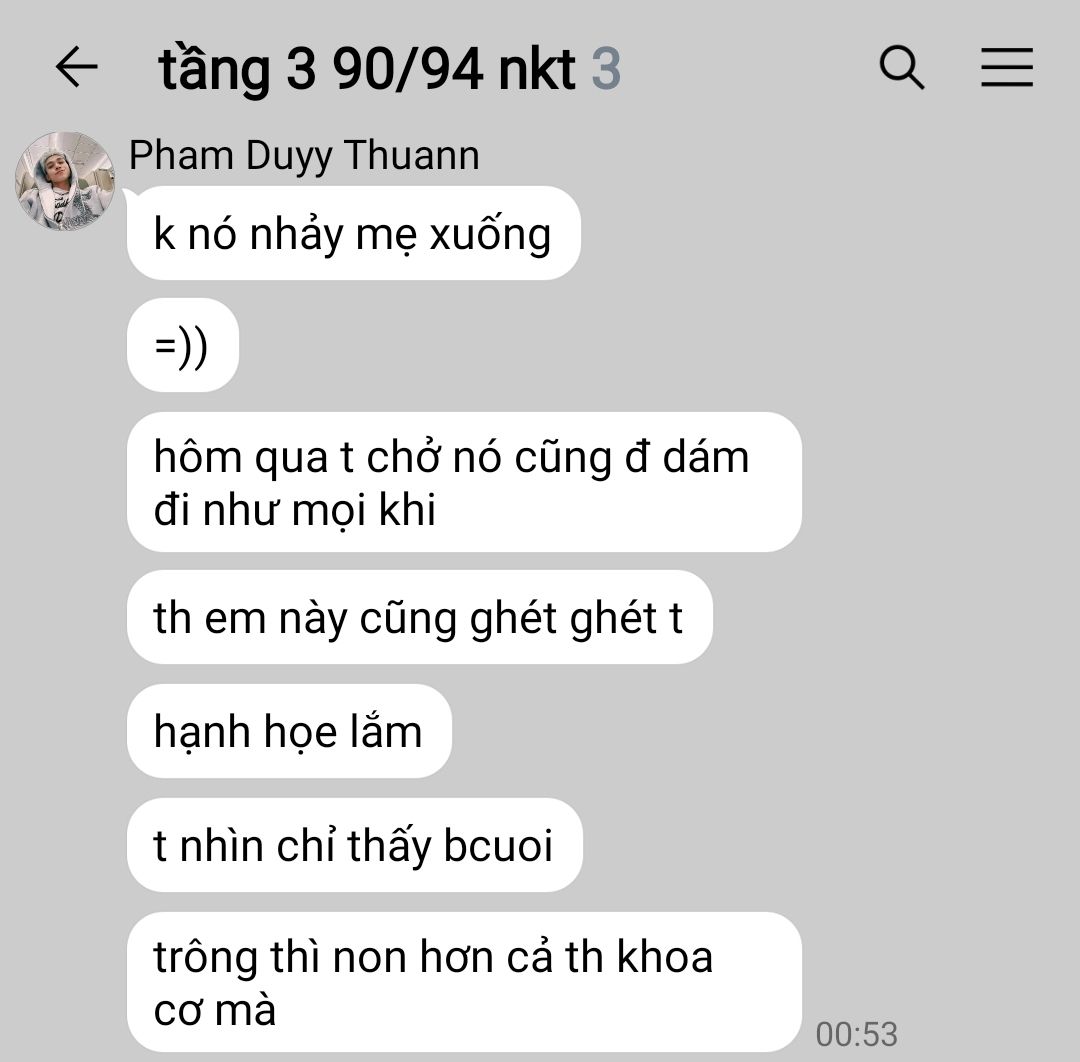Go back from the group chat

click(x=76, y=68)
